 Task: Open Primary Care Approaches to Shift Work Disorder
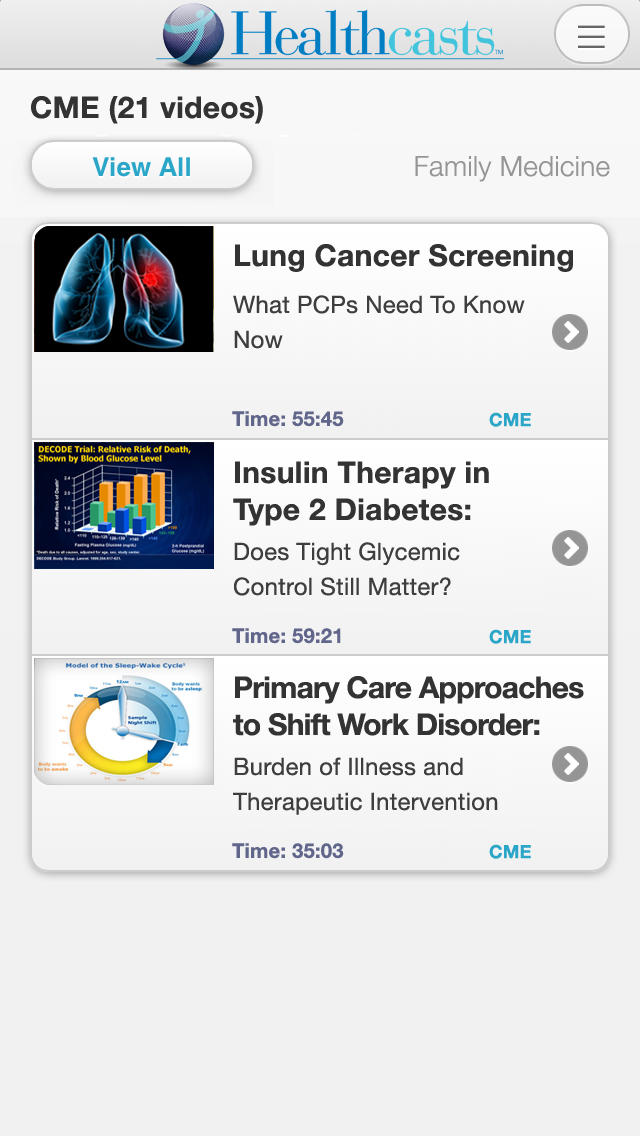pyautogui.click(x=320, y=763)
